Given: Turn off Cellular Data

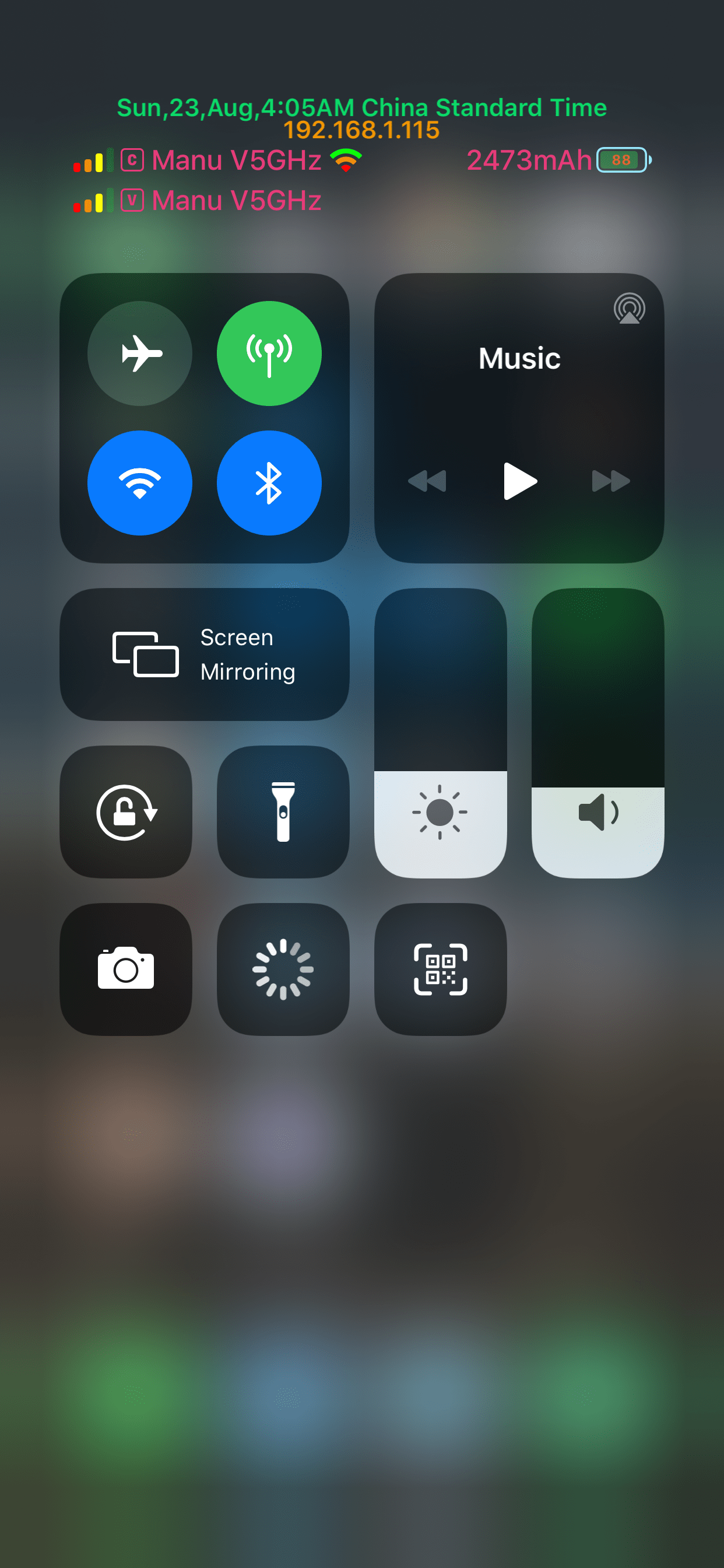Looking at the screenshot, I should (x=269, y=353).
